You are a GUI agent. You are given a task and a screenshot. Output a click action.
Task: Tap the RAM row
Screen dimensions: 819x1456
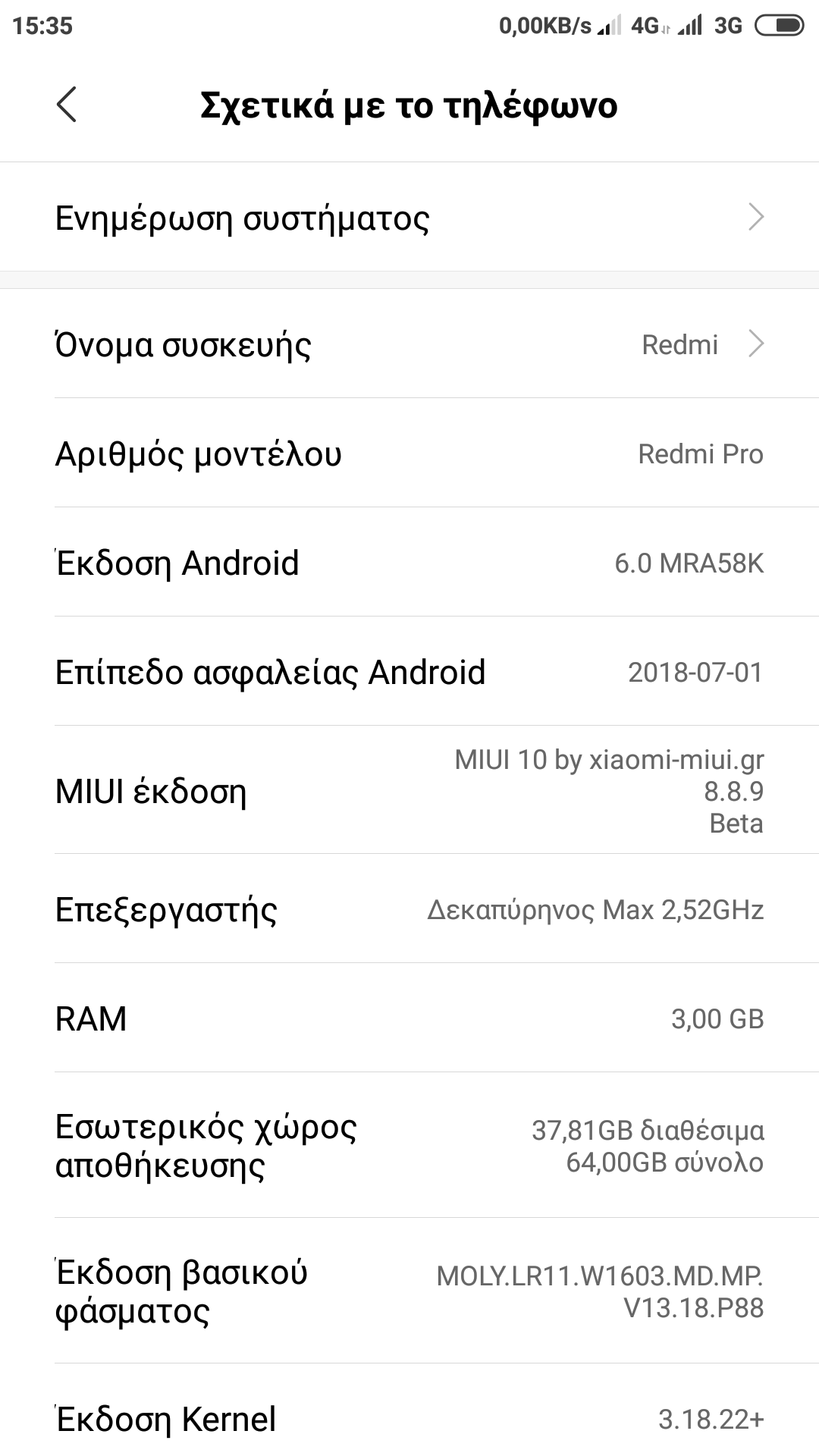point(409,1018)
